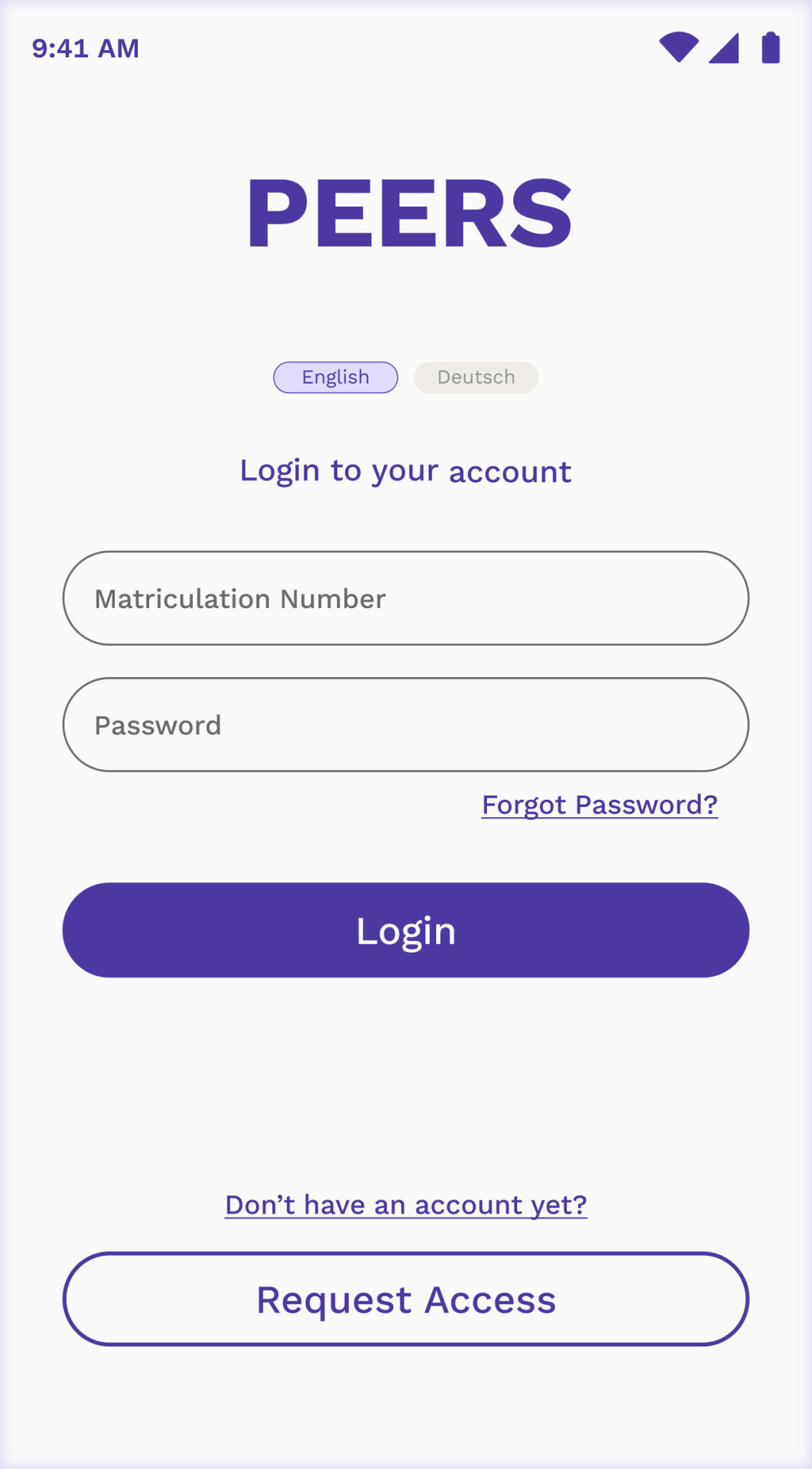812x1469 pixels.
Task: Tap the Login button
Action: click(x=406, y=930)
